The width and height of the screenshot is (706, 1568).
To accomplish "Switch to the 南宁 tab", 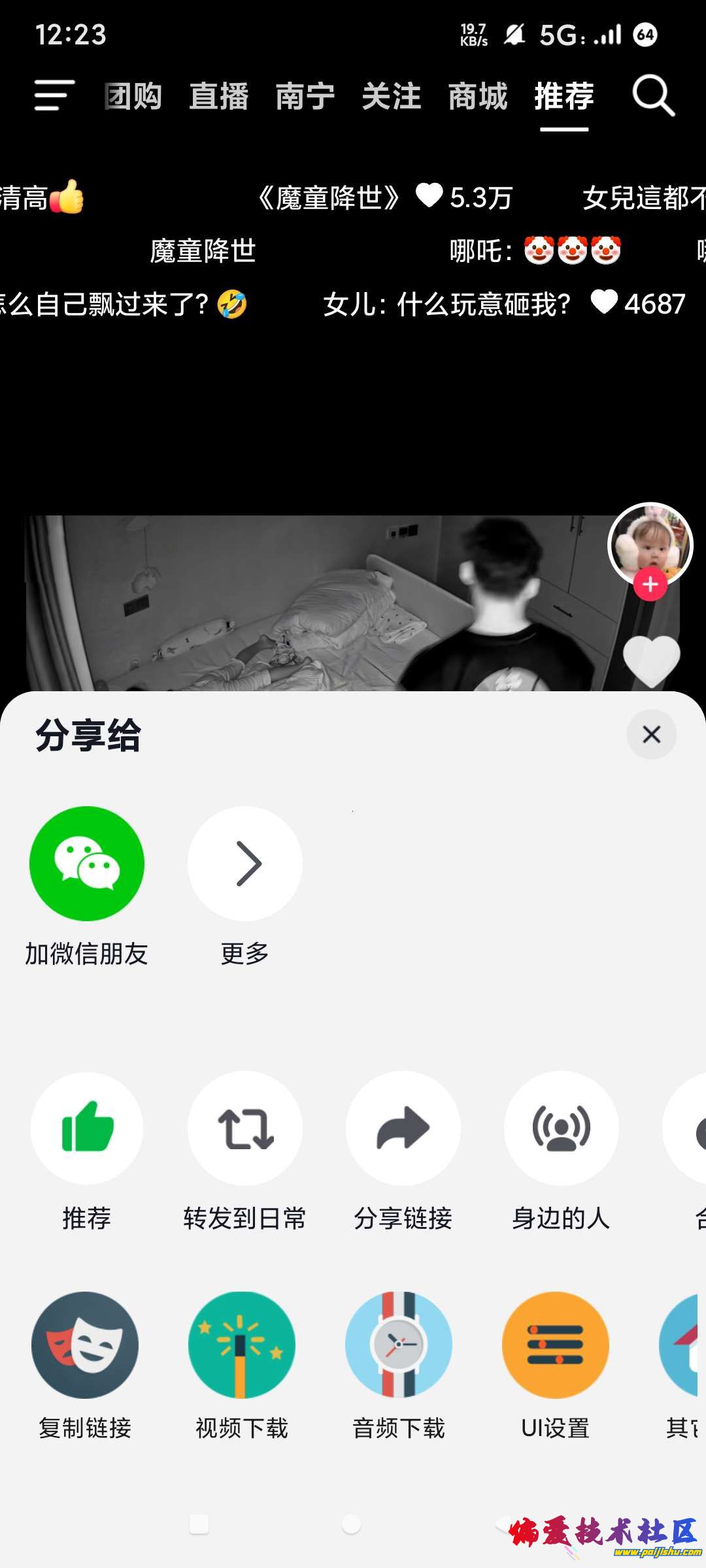I will [x=305, y=97].
